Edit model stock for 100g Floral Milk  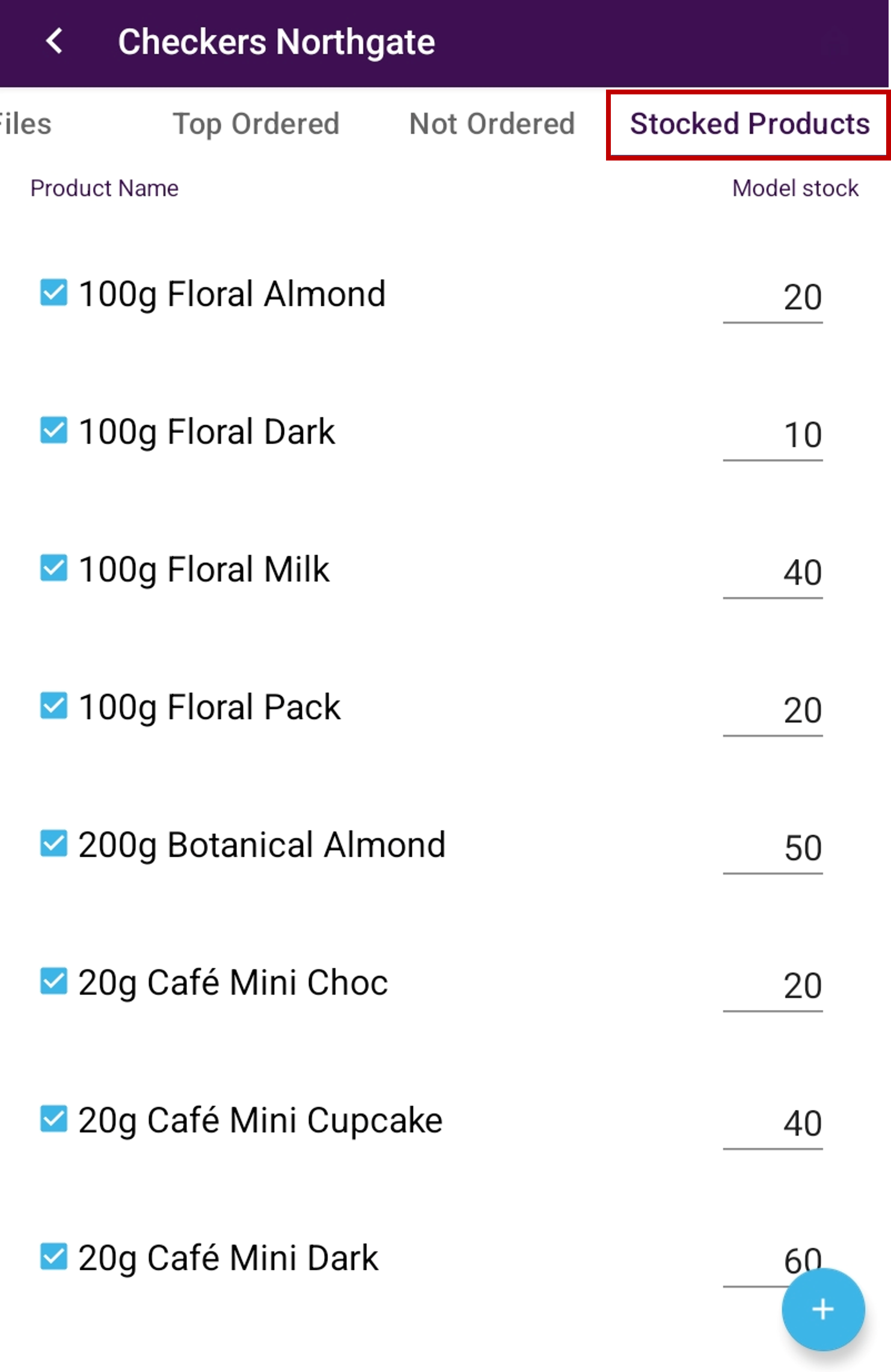pos(773,572)
